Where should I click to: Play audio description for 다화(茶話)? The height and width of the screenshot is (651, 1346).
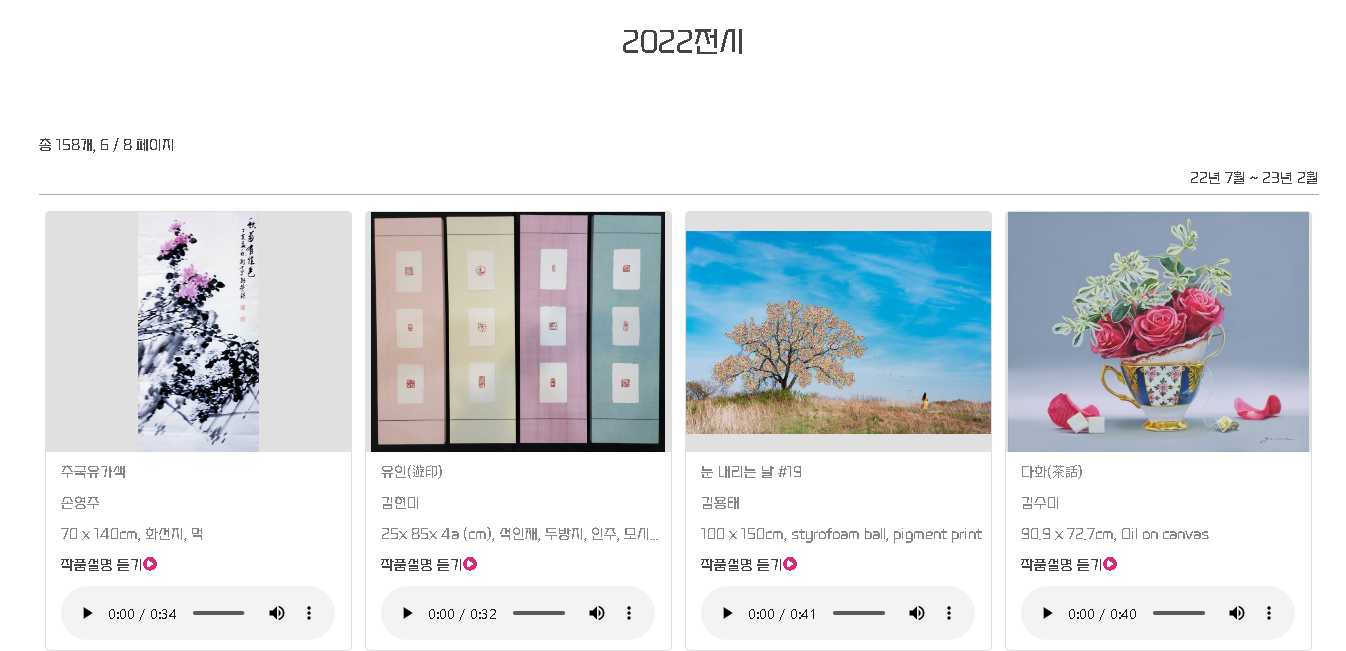click(x=1048, y=613)
